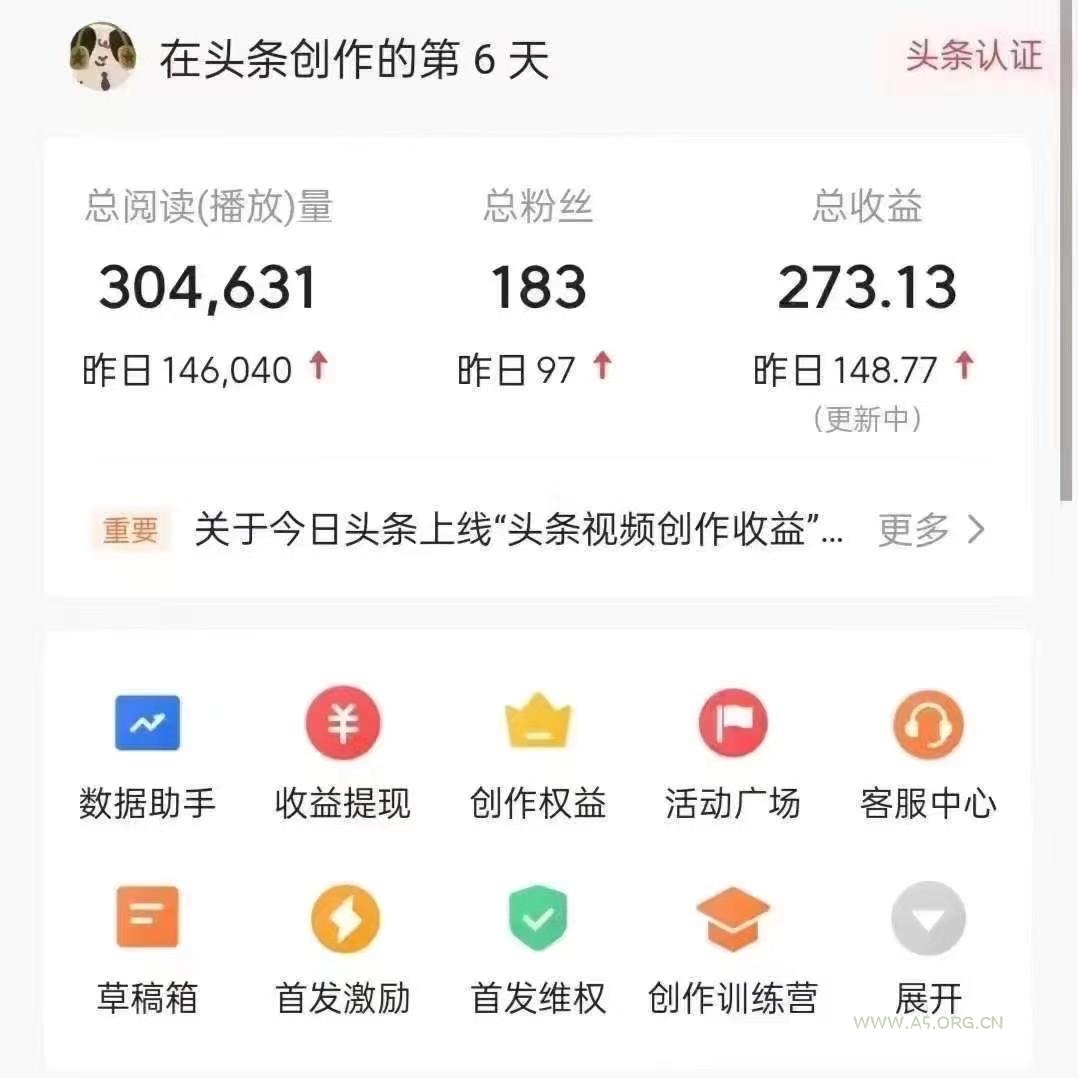Open 更多 announcements

point(931,530)
